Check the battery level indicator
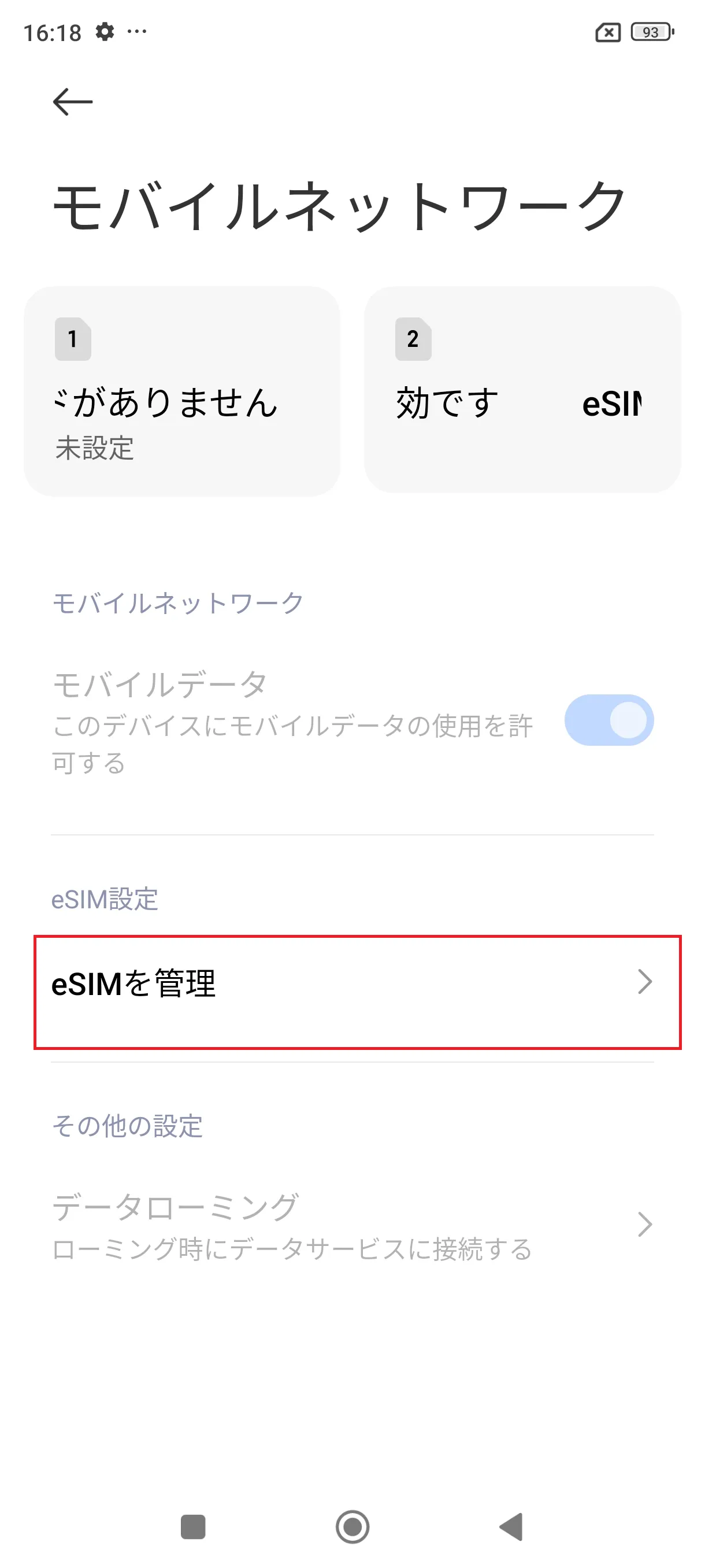The width and height of the screenshot is (705, 1568). [x=649, y=34]
